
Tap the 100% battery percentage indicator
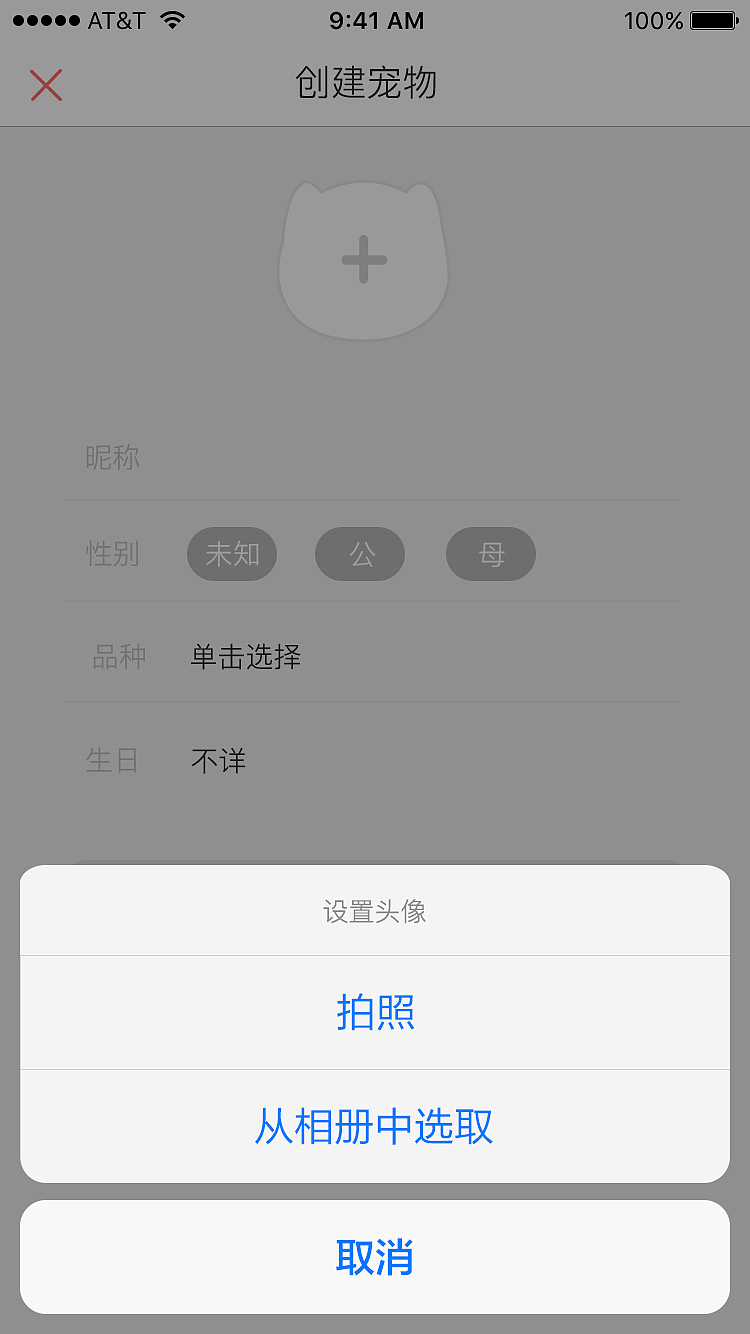[650, 20]
